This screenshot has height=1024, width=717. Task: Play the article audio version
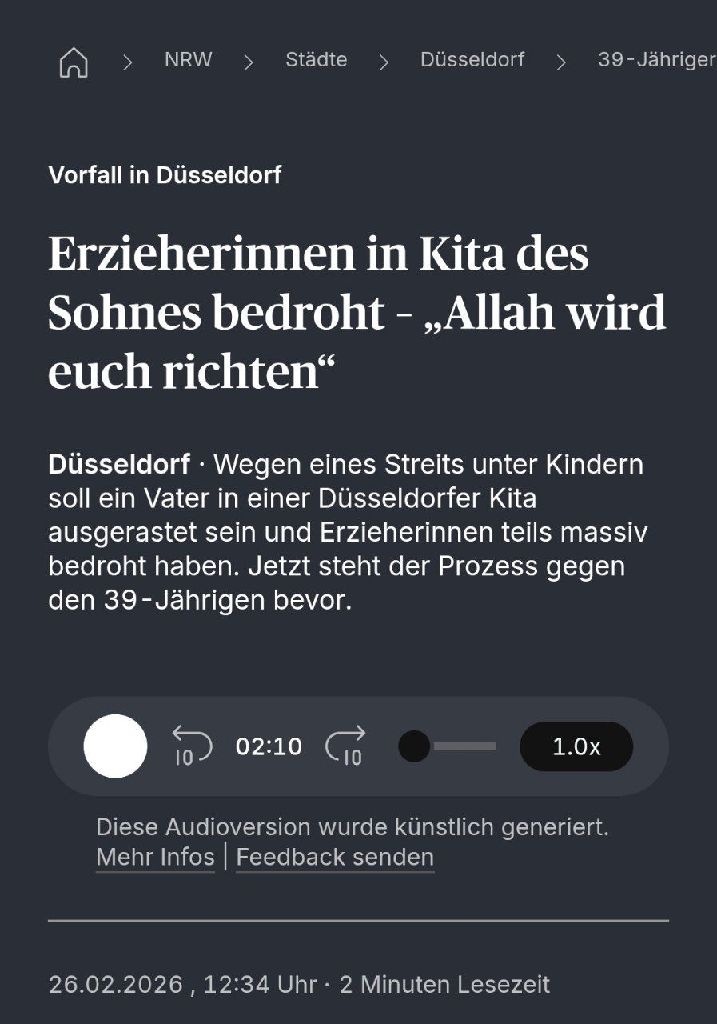click(x=115, y=746)
